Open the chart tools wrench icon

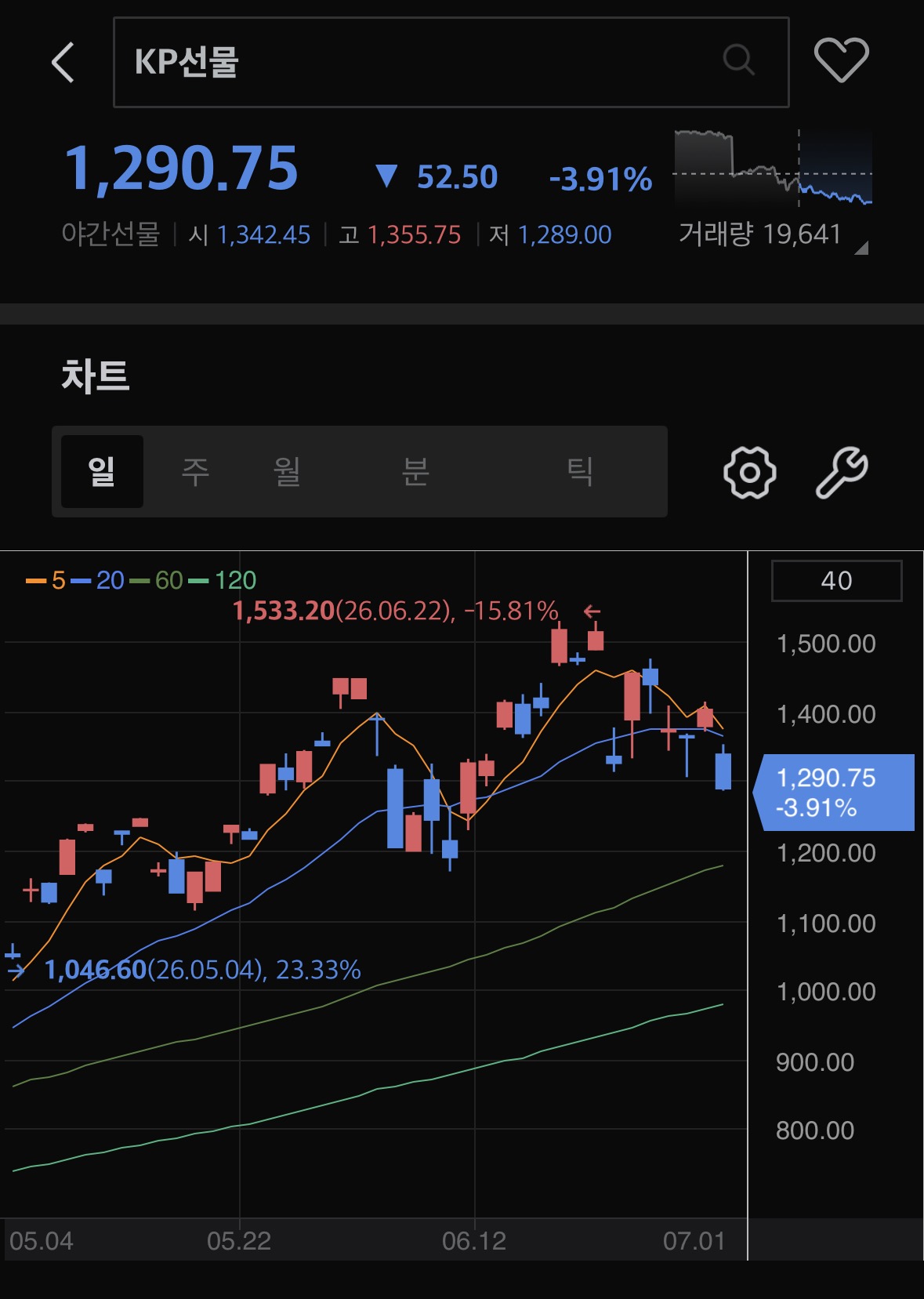[x=842, y=473]
